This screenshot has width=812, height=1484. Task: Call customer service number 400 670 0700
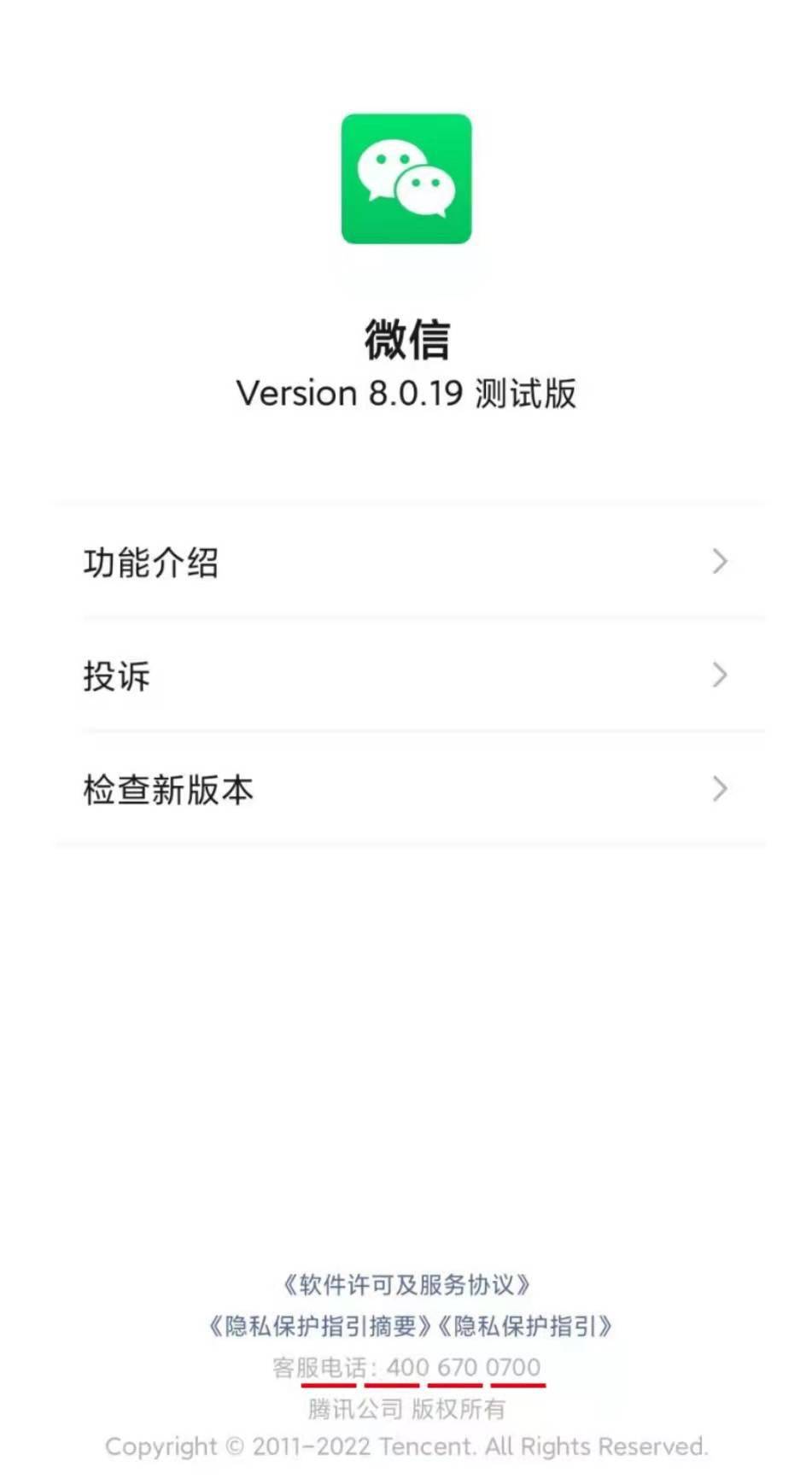coord(463,1367)
